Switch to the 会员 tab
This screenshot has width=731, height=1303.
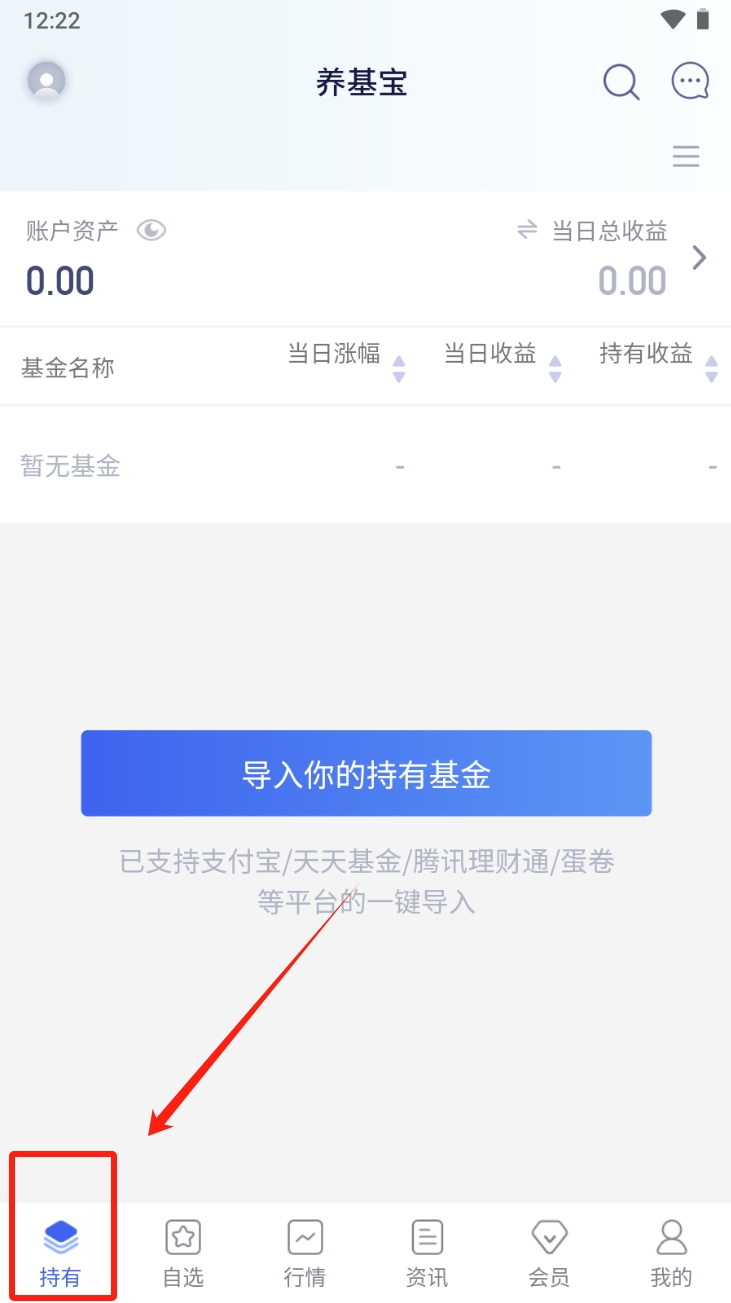tap(549, 1253)
